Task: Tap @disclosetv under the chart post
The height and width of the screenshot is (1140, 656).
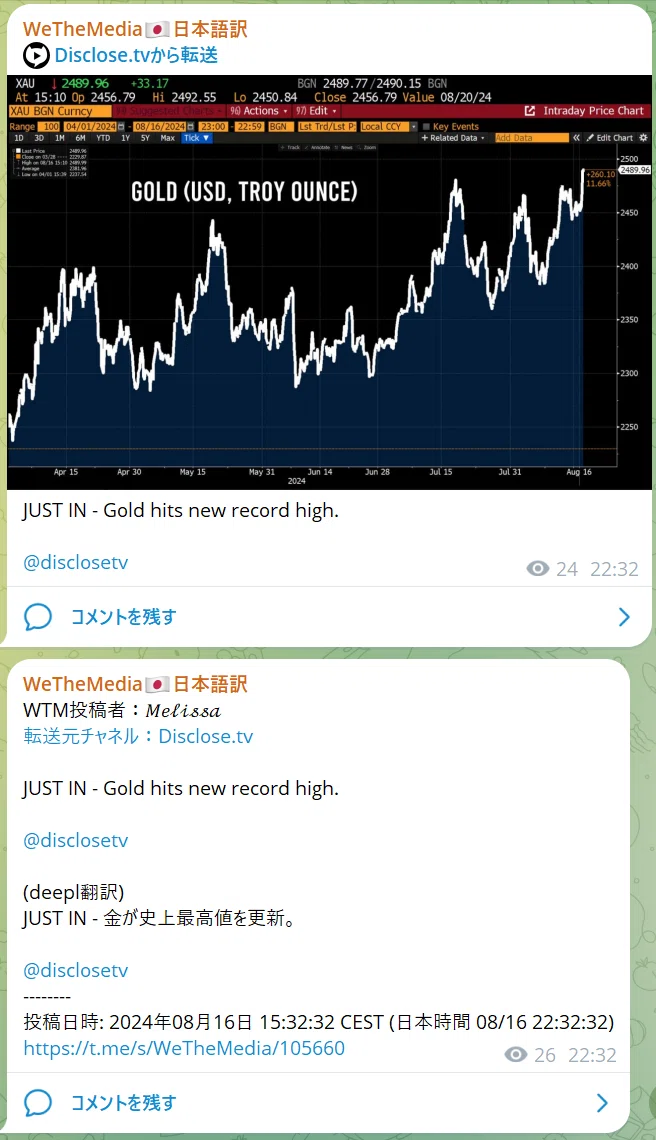Action: point(76,562)
